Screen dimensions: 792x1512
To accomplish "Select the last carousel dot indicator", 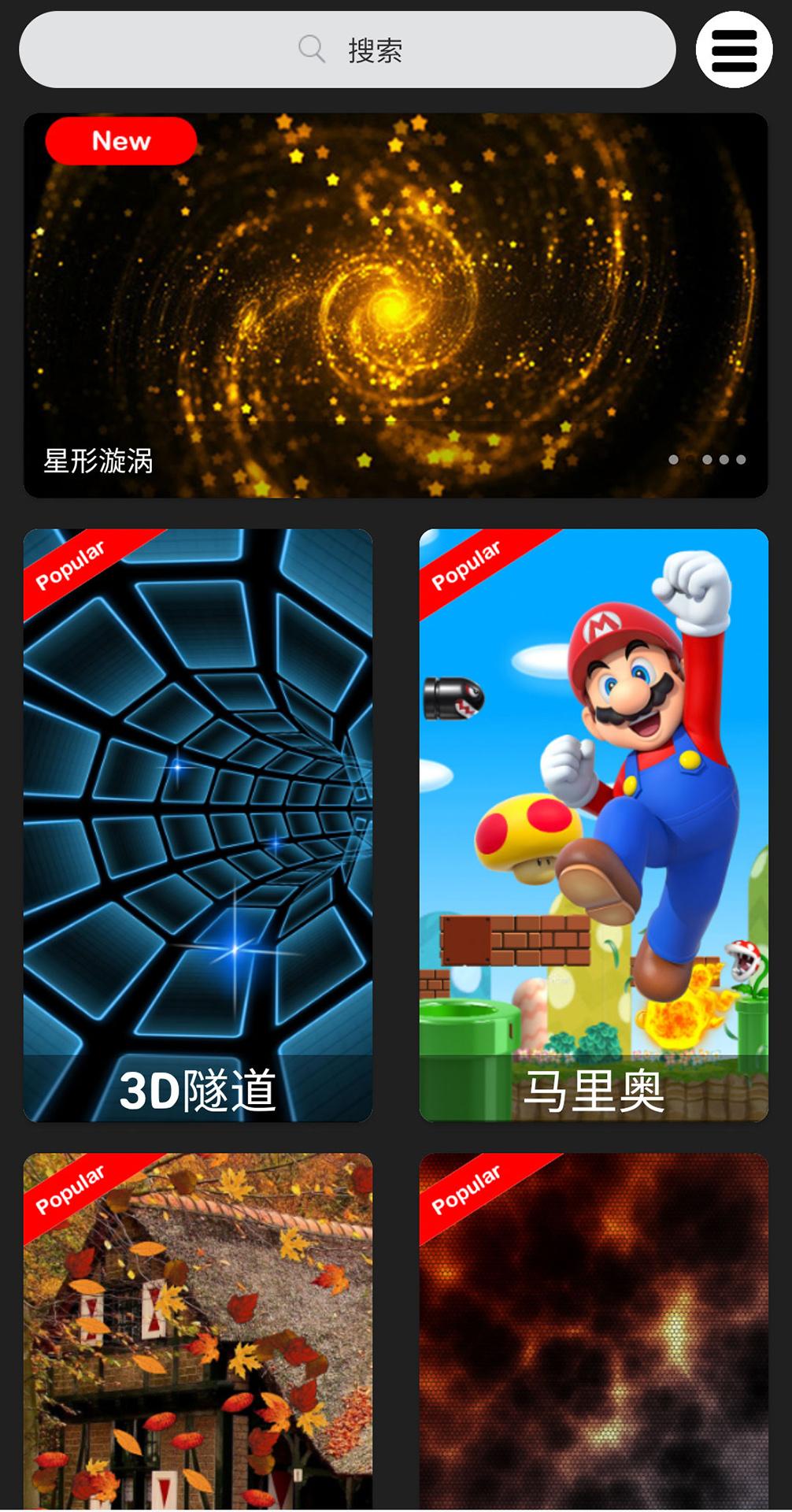I will [741, 458].
